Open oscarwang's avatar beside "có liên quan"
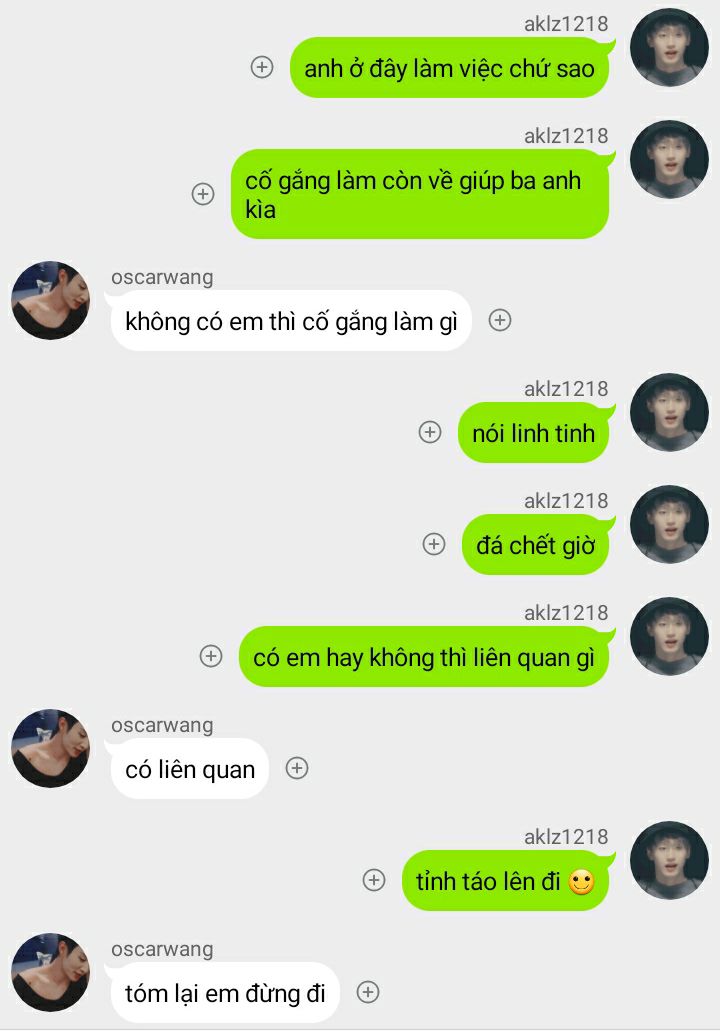 (x=50, y=748)
